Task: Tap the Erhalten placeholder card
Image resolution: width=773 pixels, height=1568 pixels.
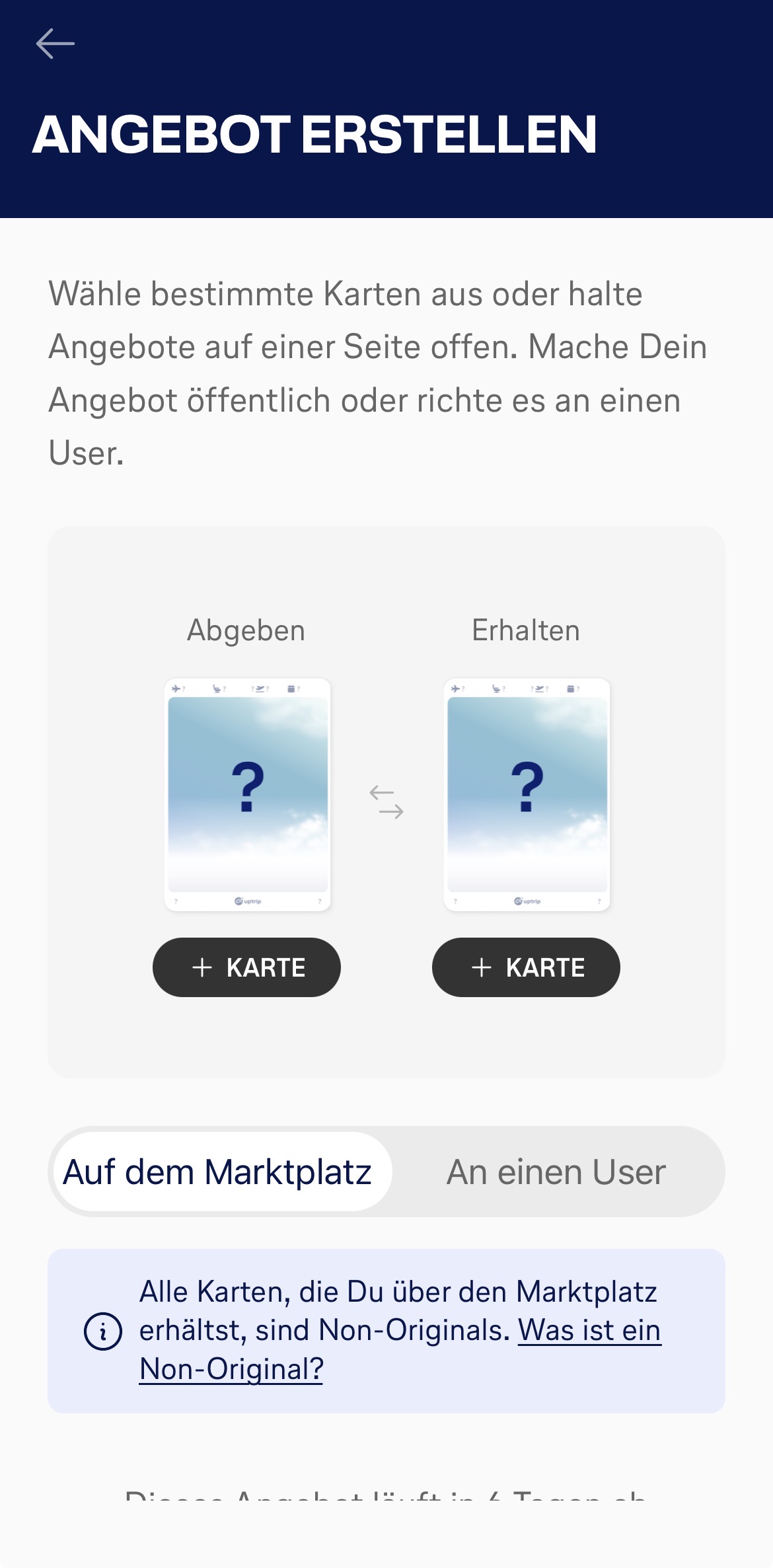Action: (527, 794)
